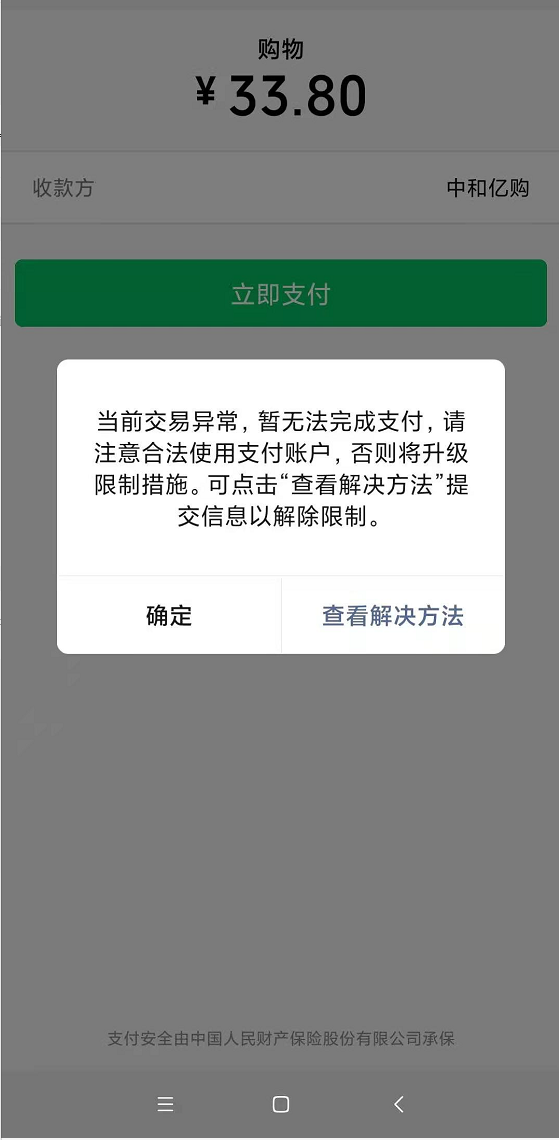Viewport: 559px width, 1140px height.
Task: Open 查看解决方法 in the dialog
Action: click(393, 615)
